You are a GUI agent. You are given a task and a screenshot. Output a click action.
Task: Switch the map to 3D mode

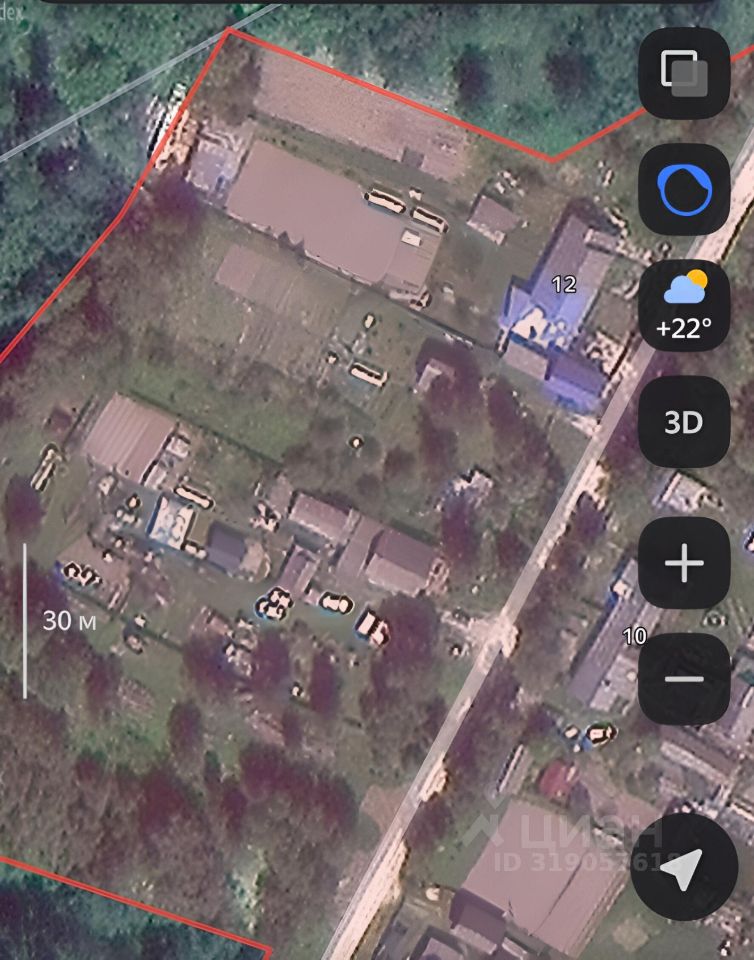click(684, 422)
